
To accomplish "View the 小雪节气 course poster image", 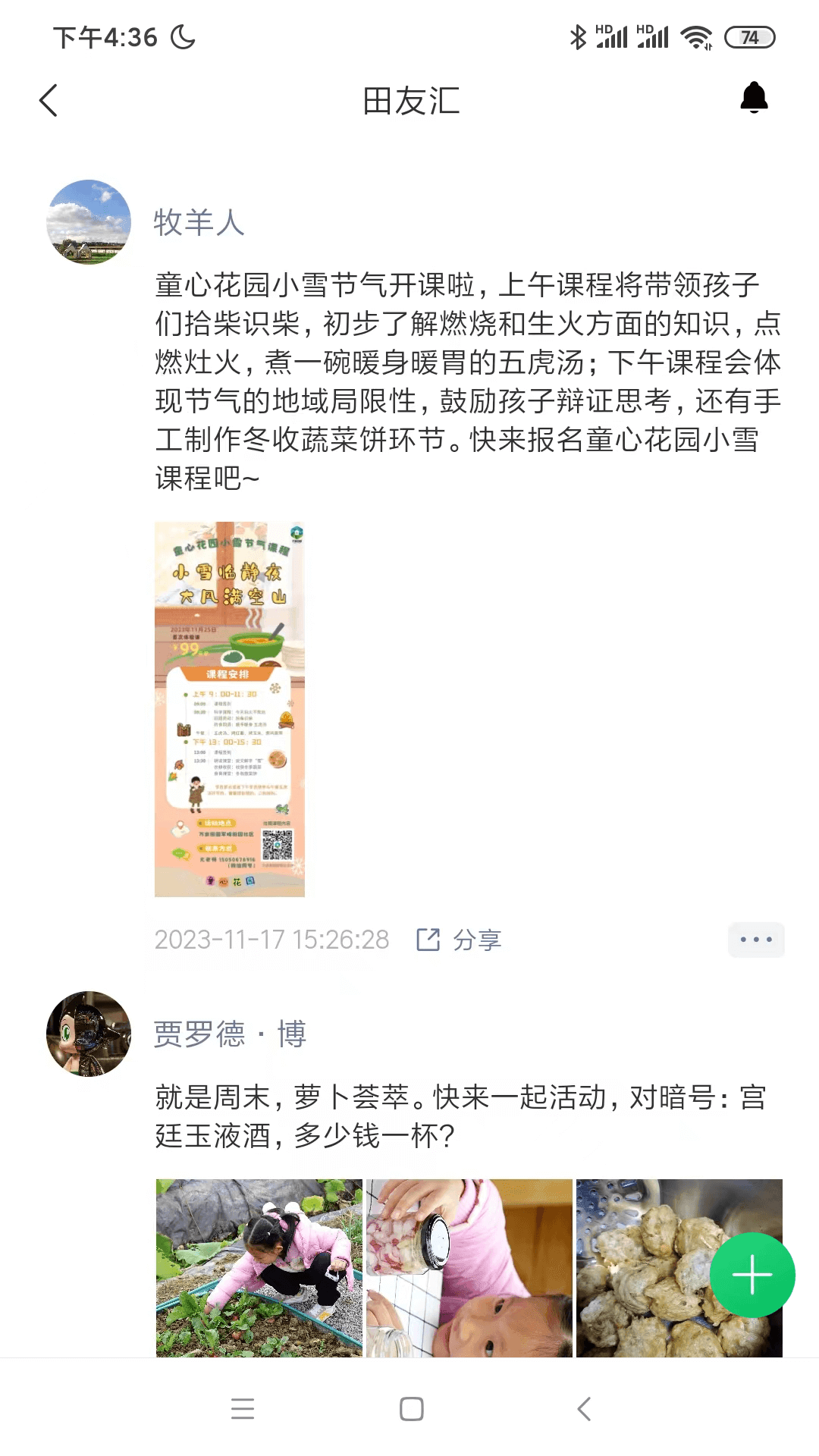I will pyautogui.click(x=230, y=709).
